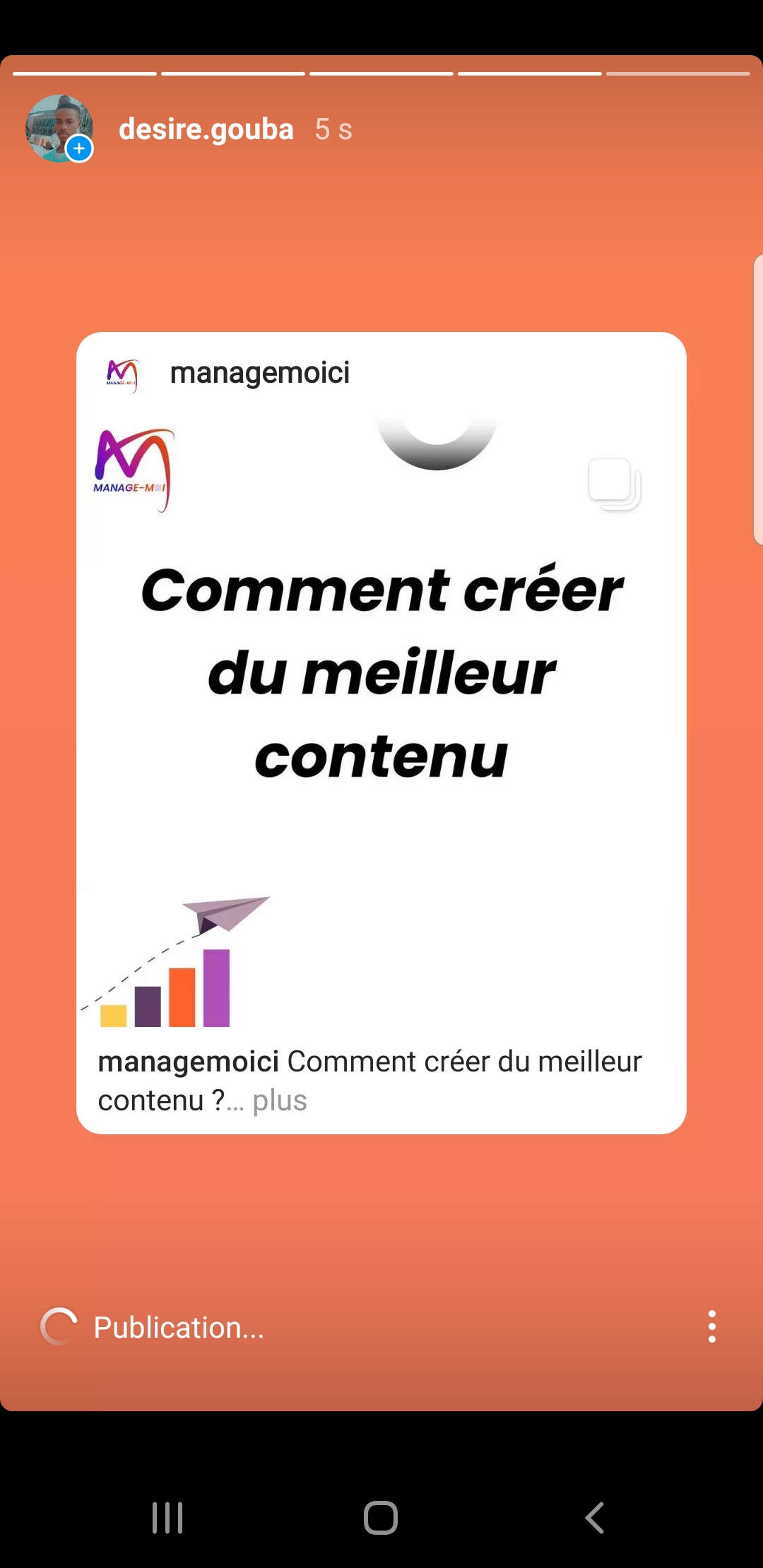Go back with the system back button
The image size is (763, 1568).
[595, 1517]
